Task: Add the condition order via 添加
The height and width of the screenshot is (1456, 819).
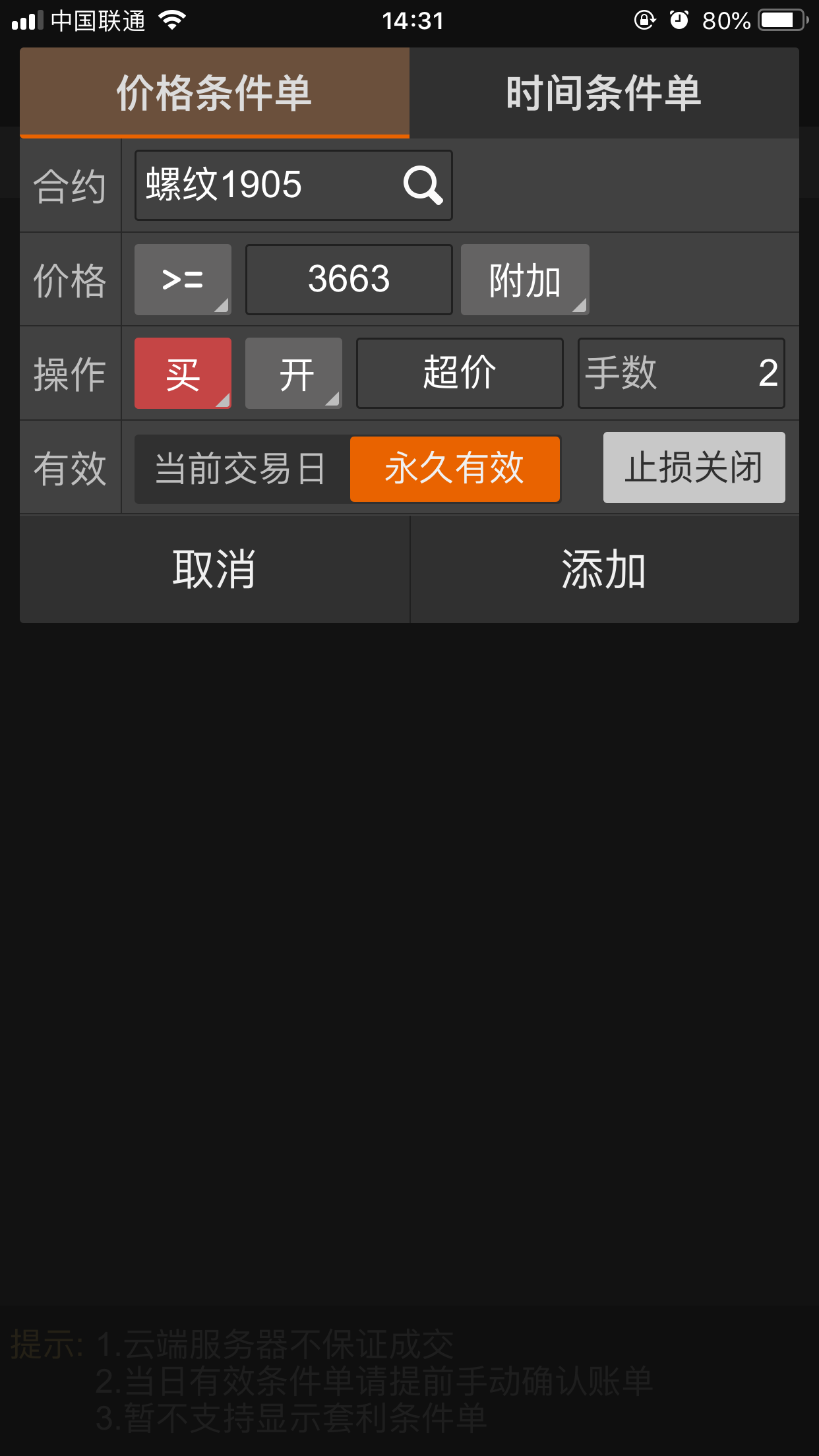Action: click(604, 569)
